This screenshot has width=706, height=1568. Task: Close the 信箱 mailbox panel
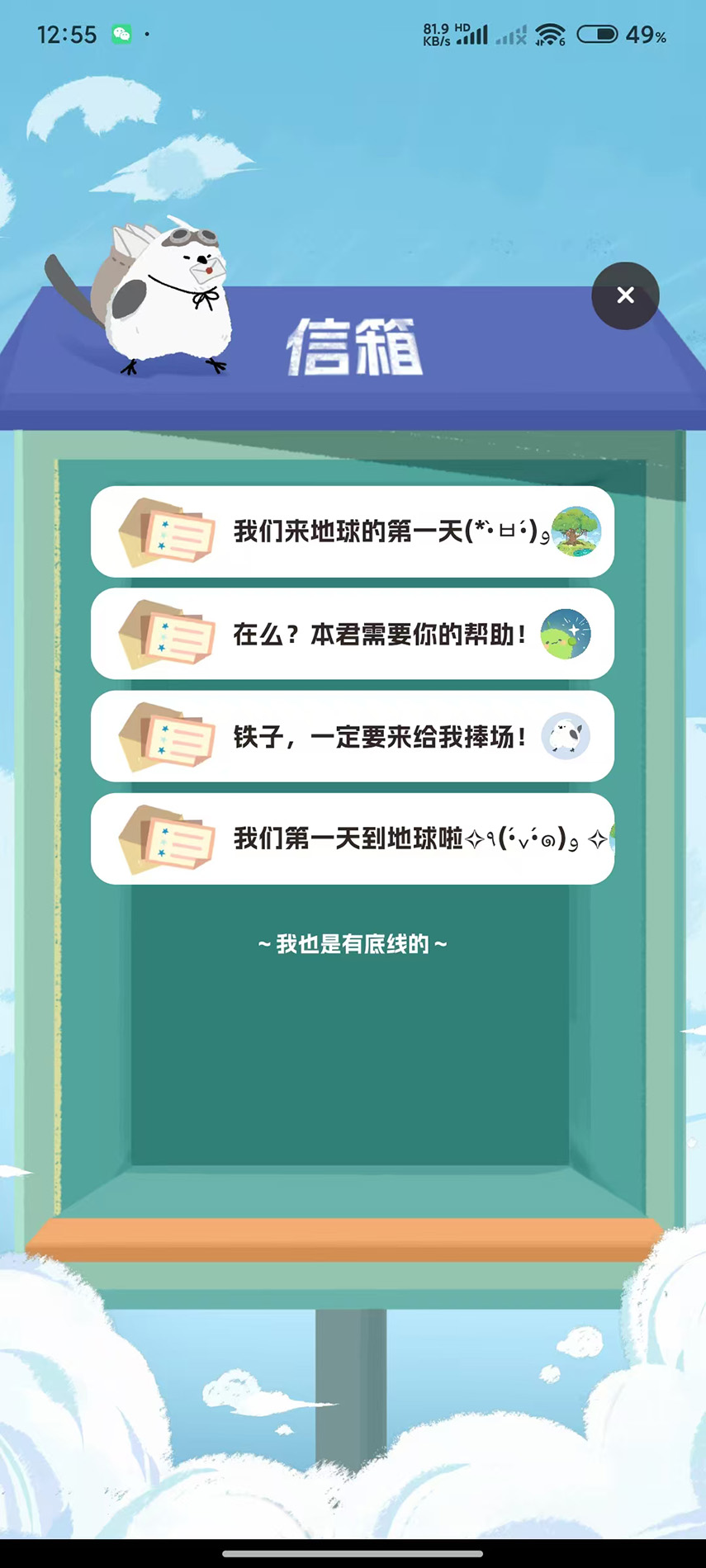click(x=625, y=295)
